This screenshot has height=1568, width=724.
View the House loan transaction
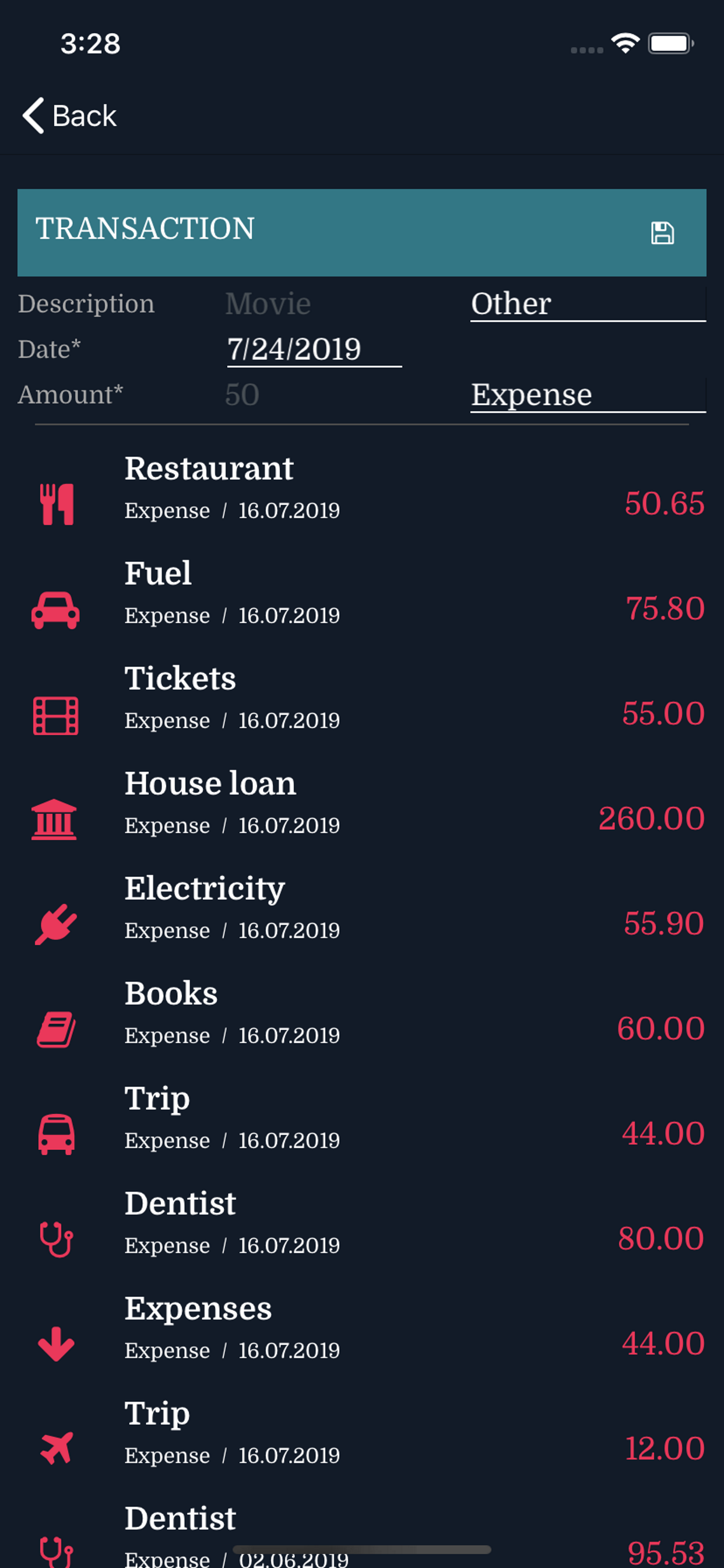362,804
